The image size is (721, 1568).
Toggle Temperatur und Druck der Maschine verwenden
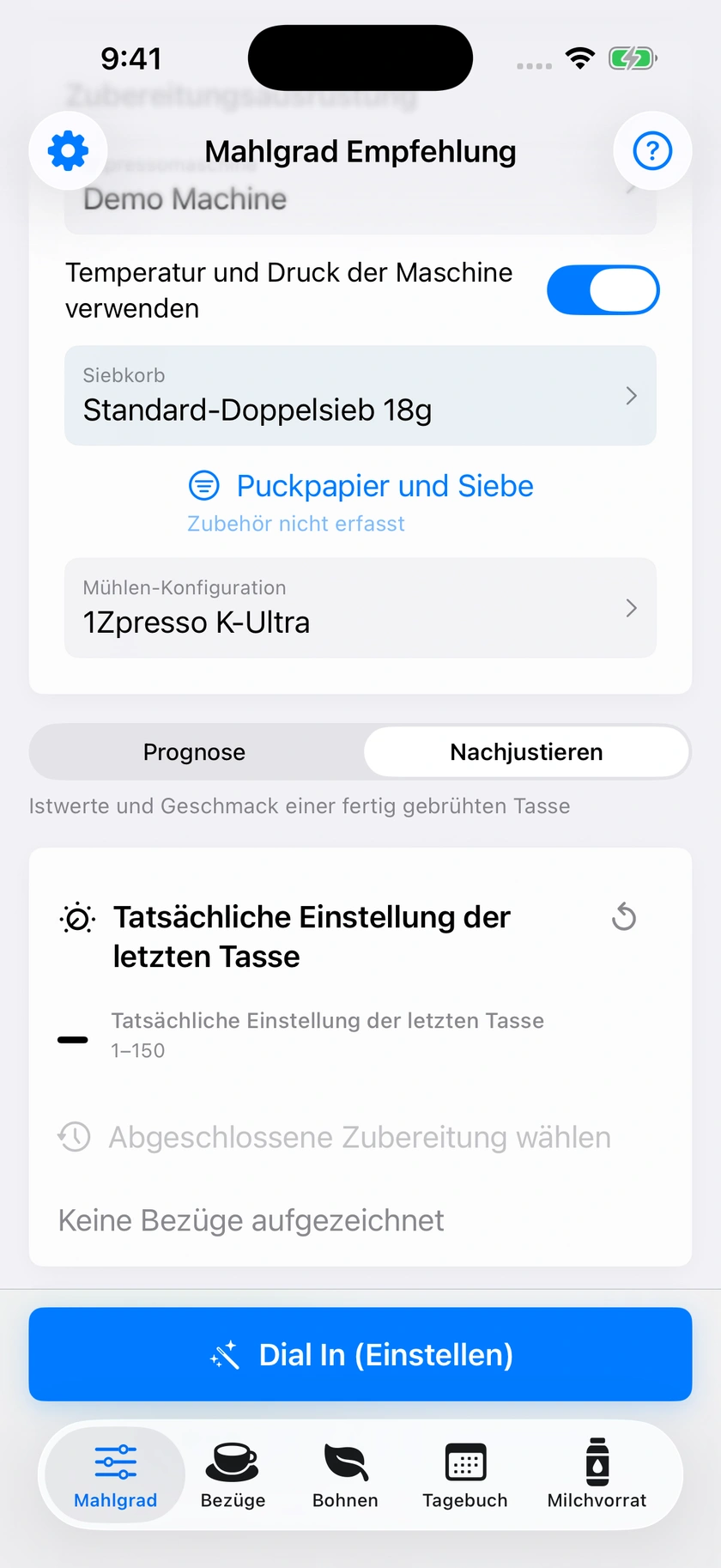(603, 290)
